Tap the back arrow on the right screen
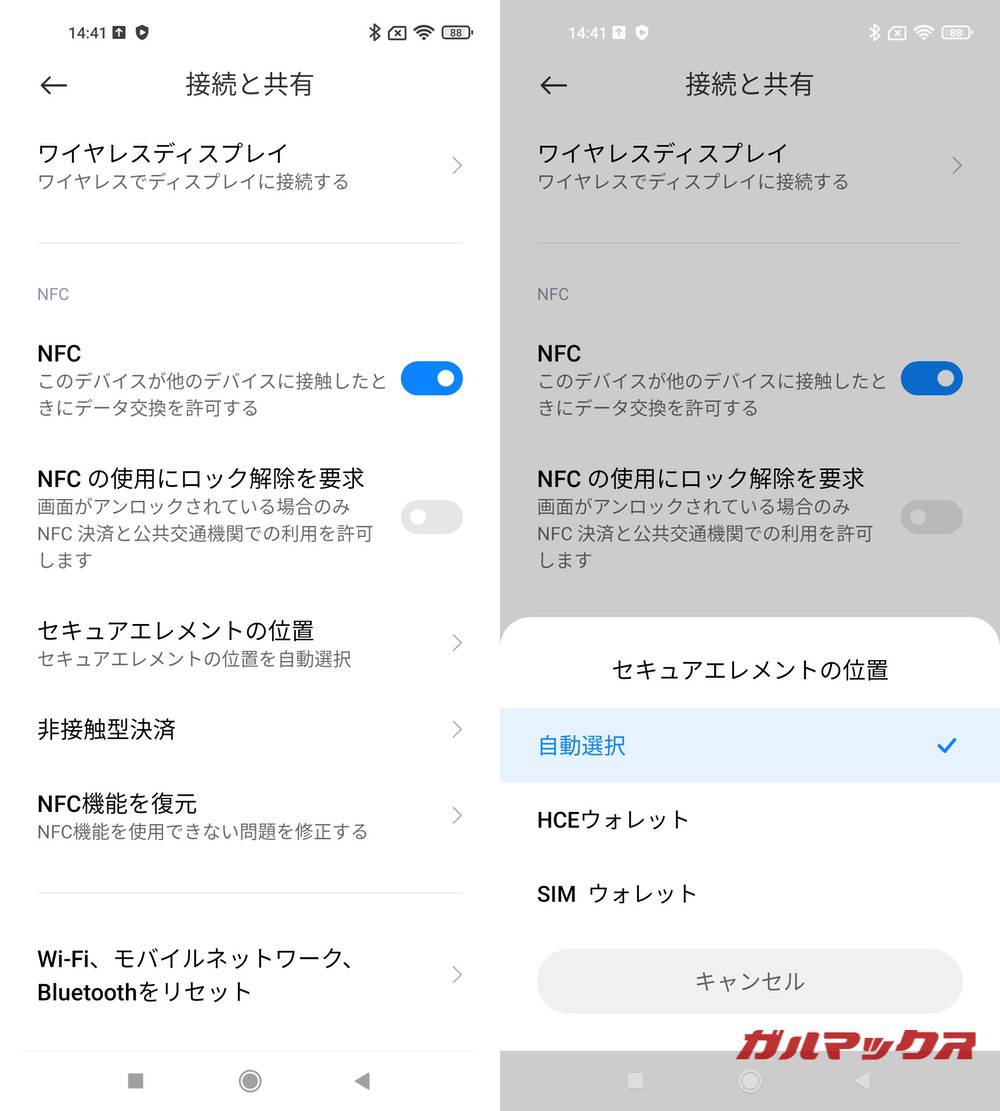Image resolution: width=1000 pixels, height=1111 pixels. (x=553, y=85)
